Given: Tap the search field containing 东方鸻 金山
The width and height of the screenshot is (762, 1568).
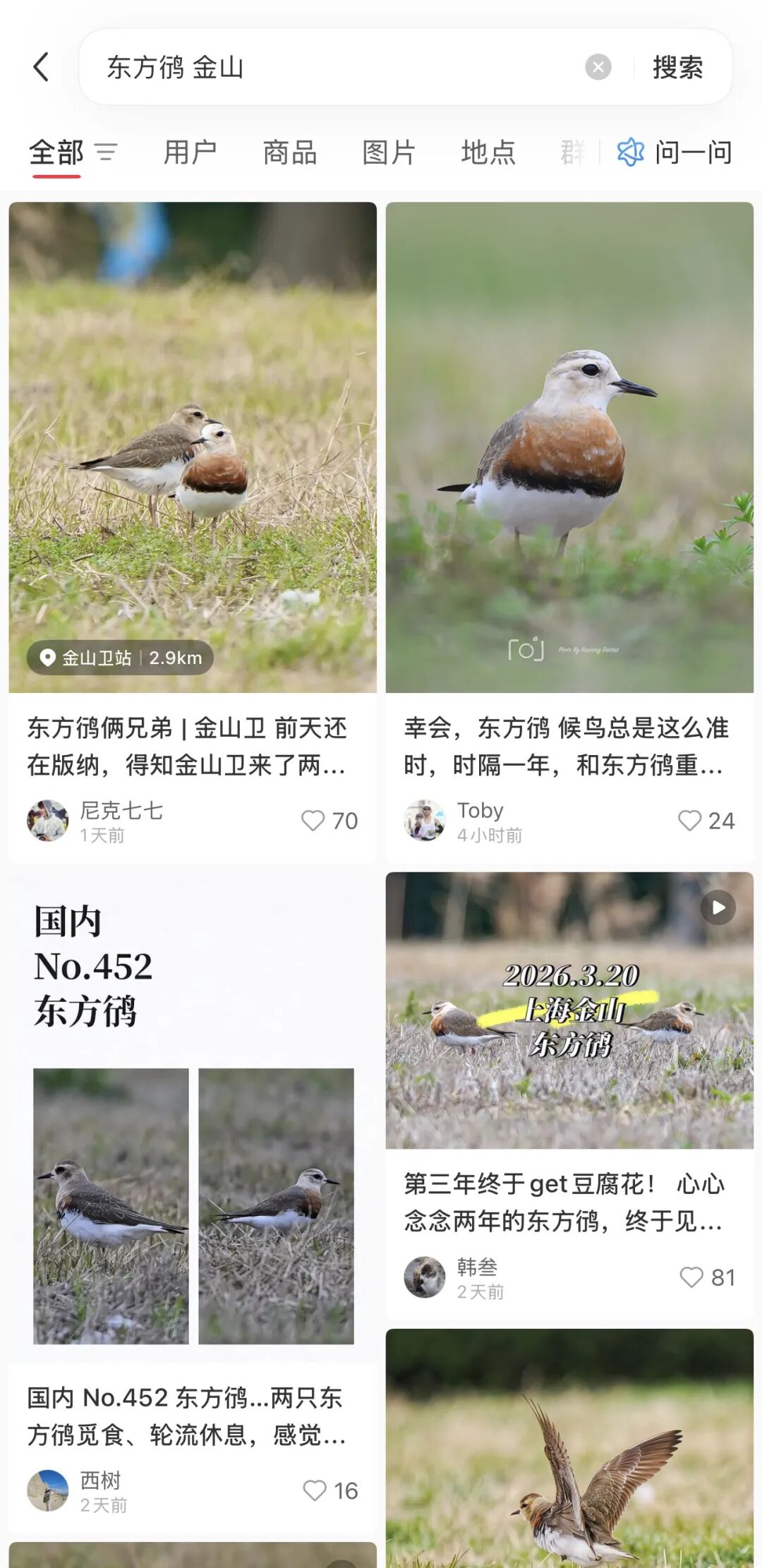Looking at the screenshot, I should (339, 67).
